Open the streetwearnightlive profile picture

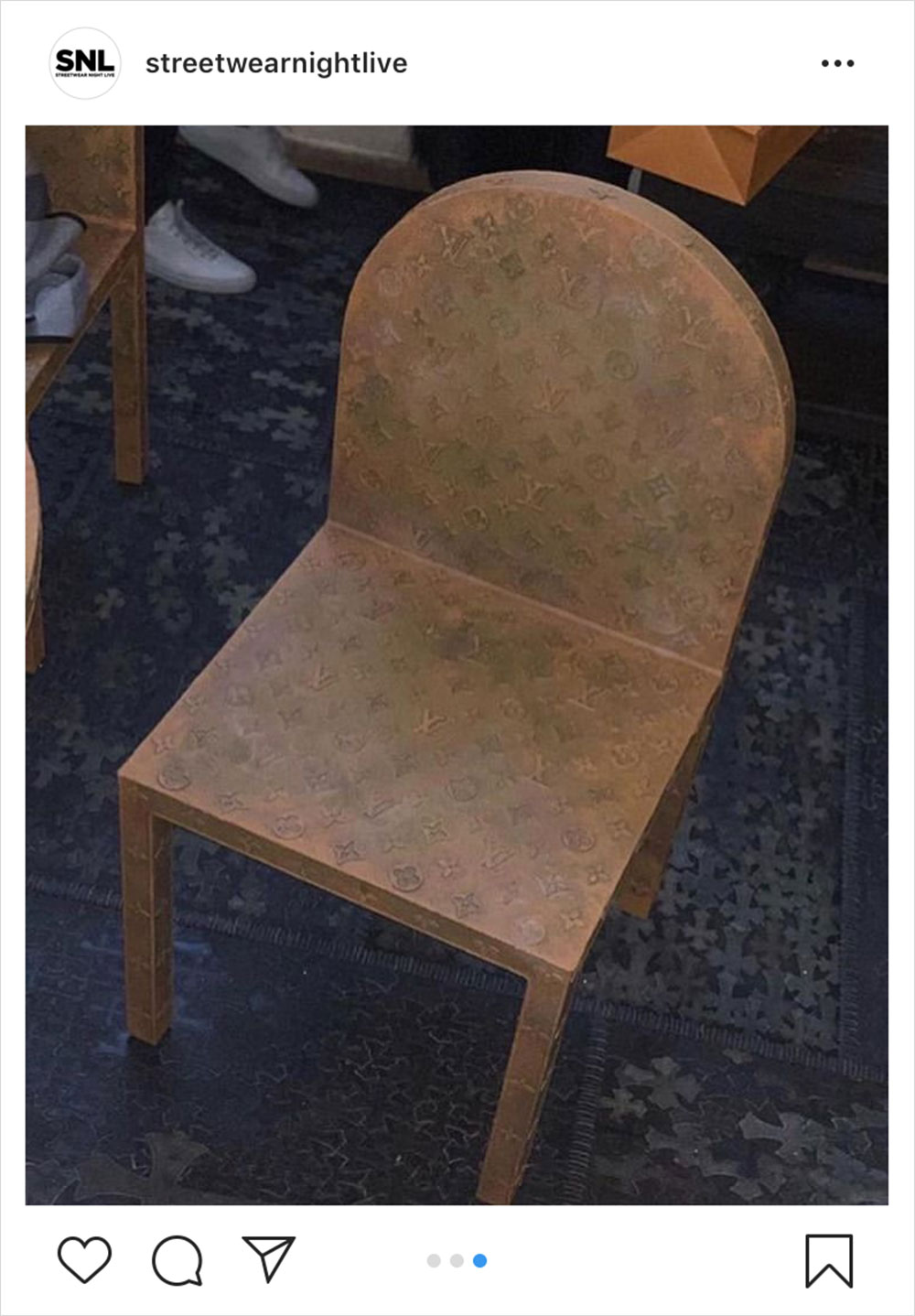(84, 63)
